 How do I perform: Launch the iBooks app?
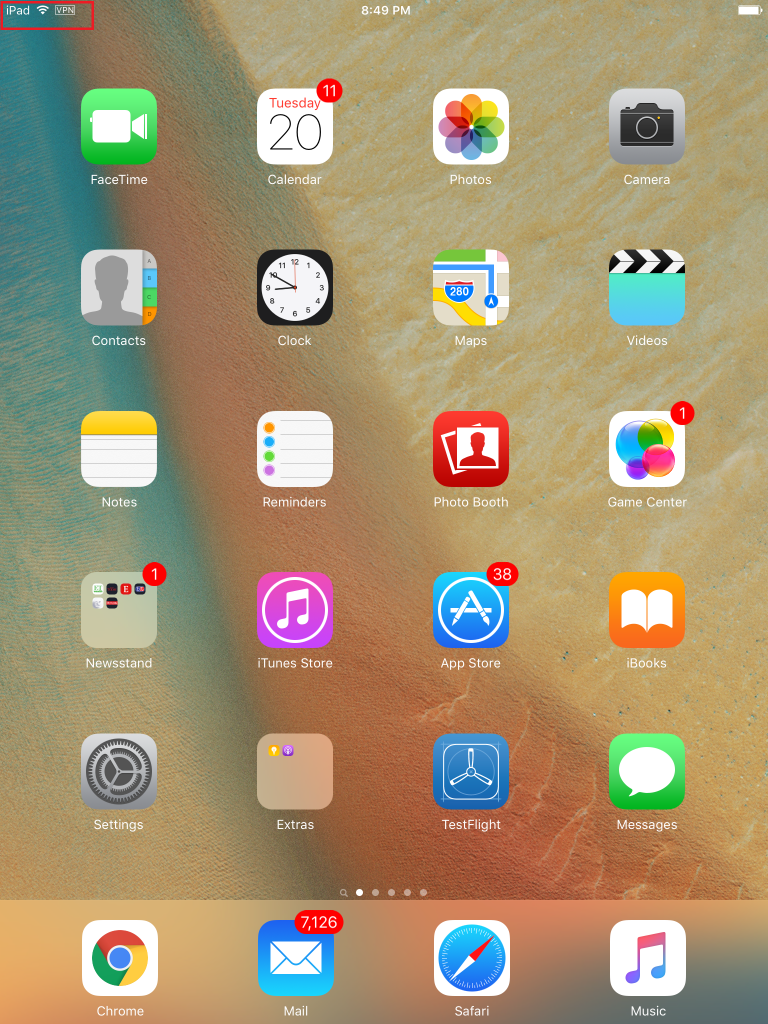[647, 610]
